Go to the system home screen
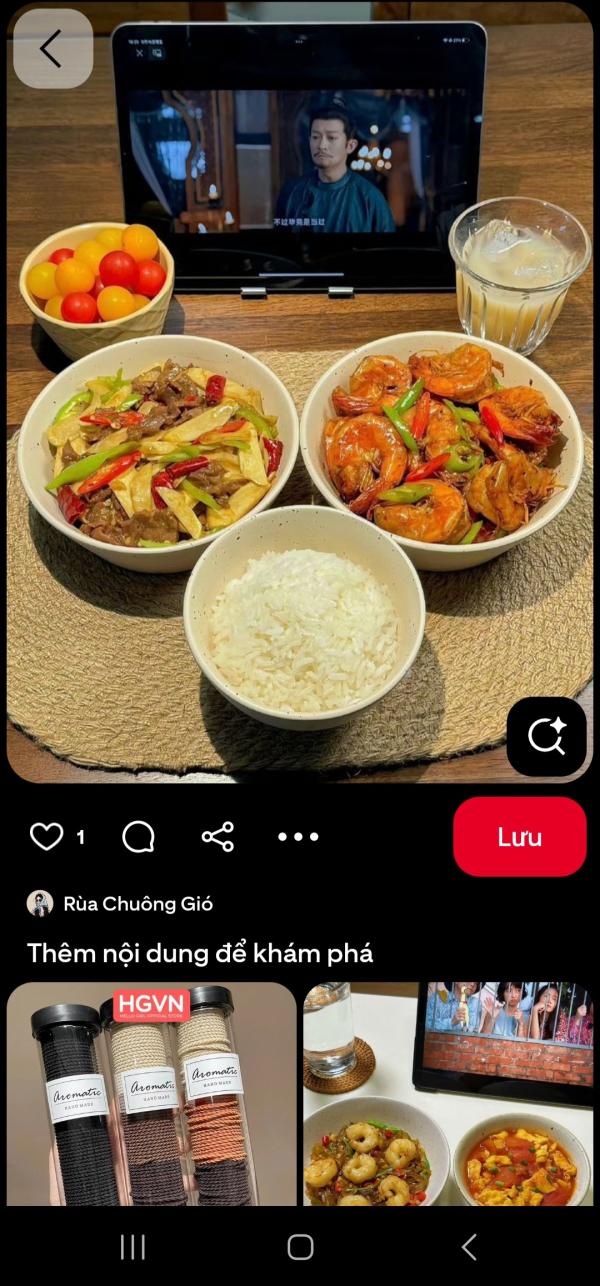This screenshot has width=600, height=1286. pyautogui.click(x=300, y=1247)
